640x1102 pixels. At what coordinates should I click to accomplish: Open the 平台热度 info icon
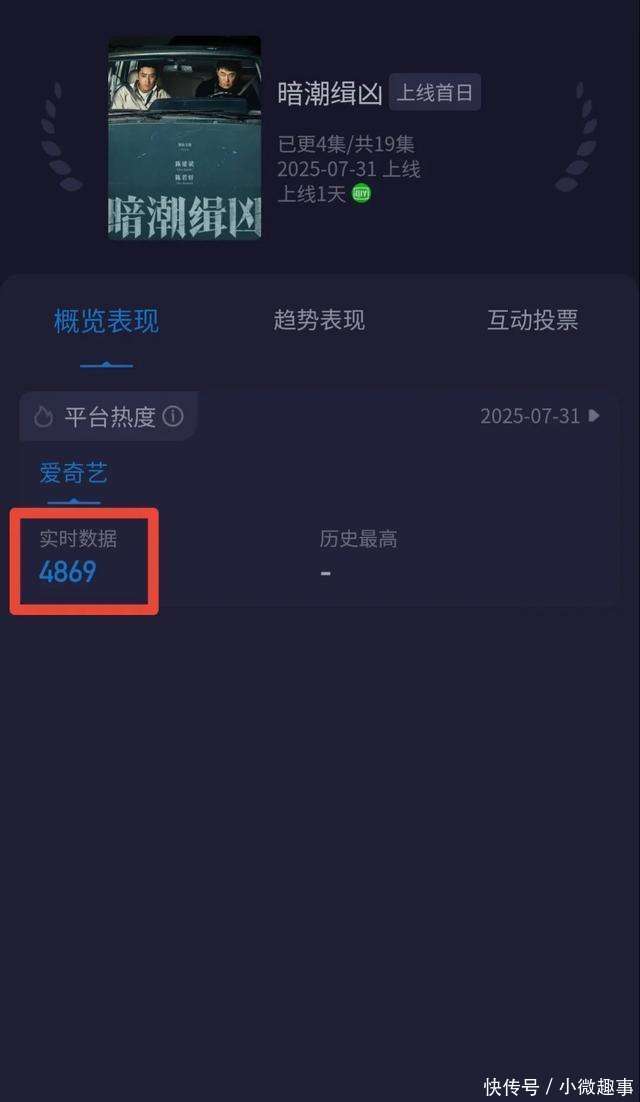tap(173, 417)
